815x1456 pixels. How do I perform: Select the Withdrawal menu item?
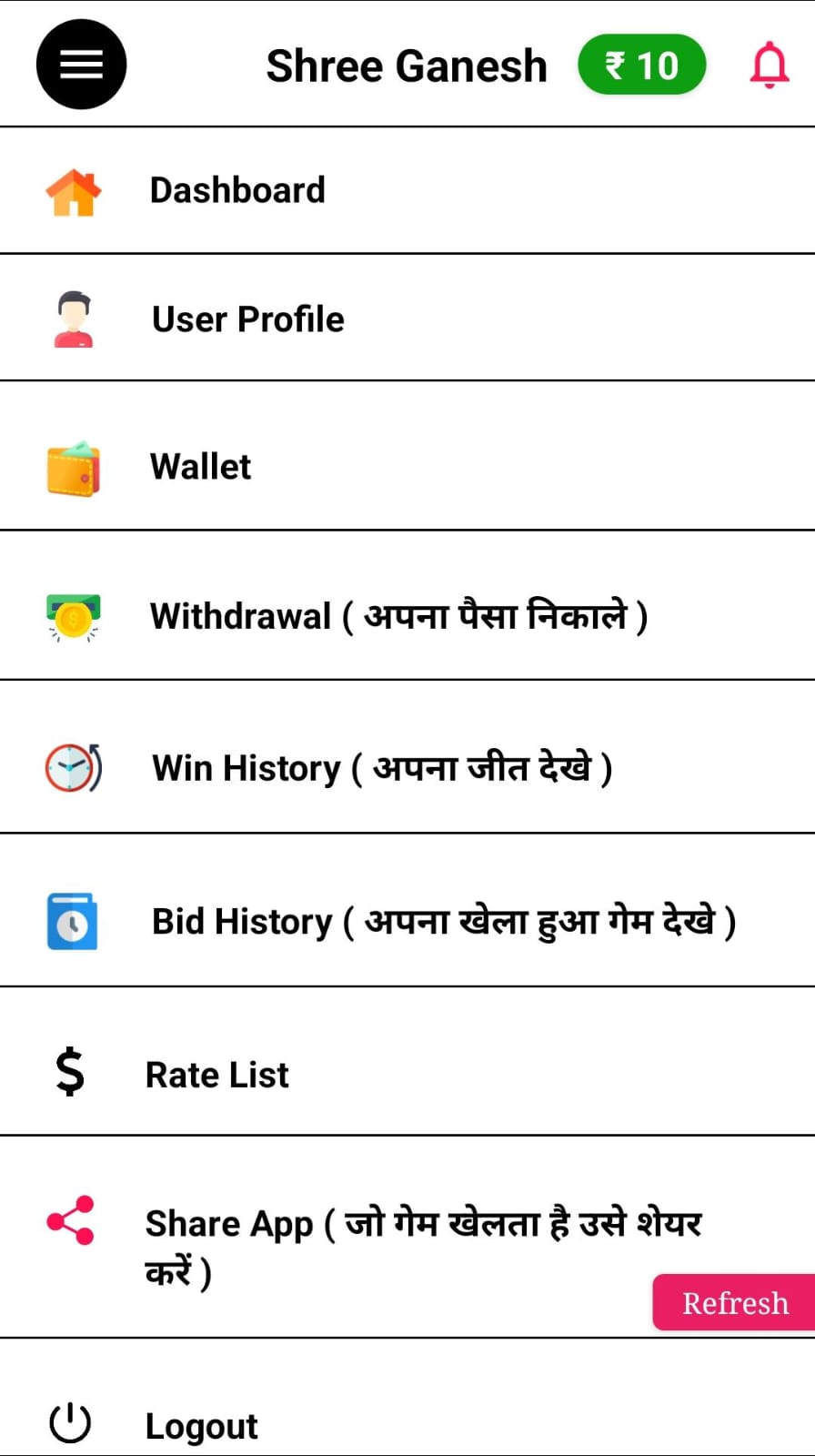pyautogui.click(x=398, y=616)
